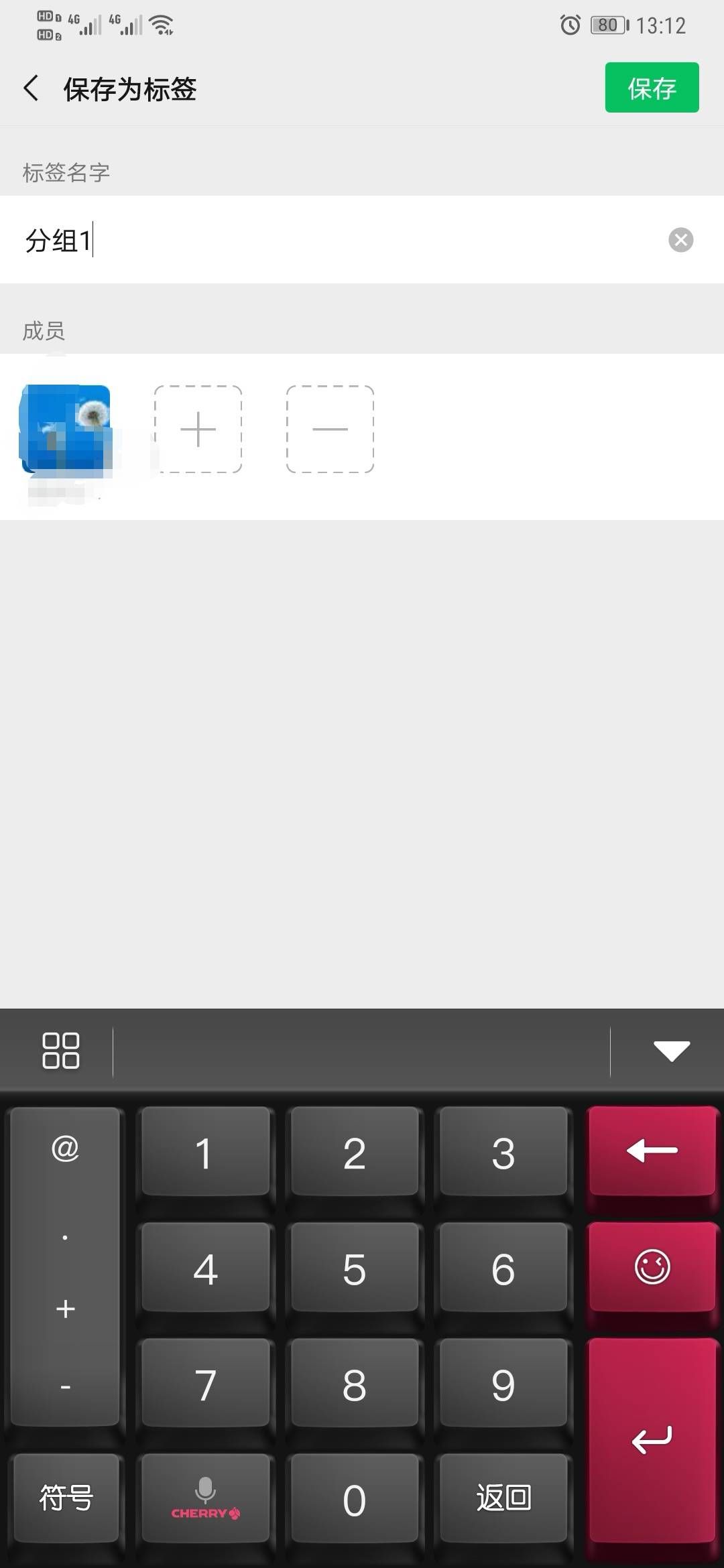Tap the green 保存 button
The width and height of the screenshot is (724, 1568).
click(x=651, y=88)
